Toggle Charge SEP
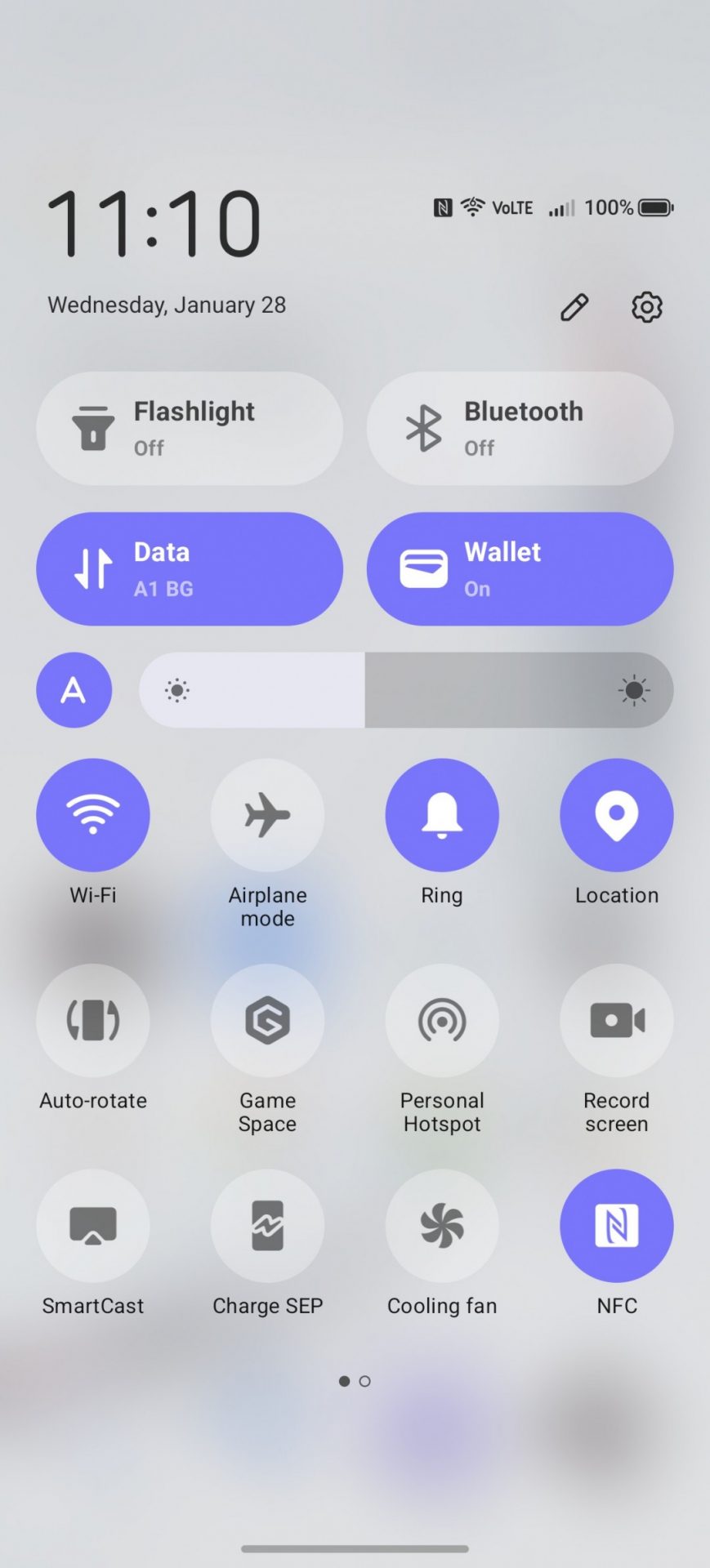The image size is (710, 1568). pyautogui.click(x=267, y=1226)
